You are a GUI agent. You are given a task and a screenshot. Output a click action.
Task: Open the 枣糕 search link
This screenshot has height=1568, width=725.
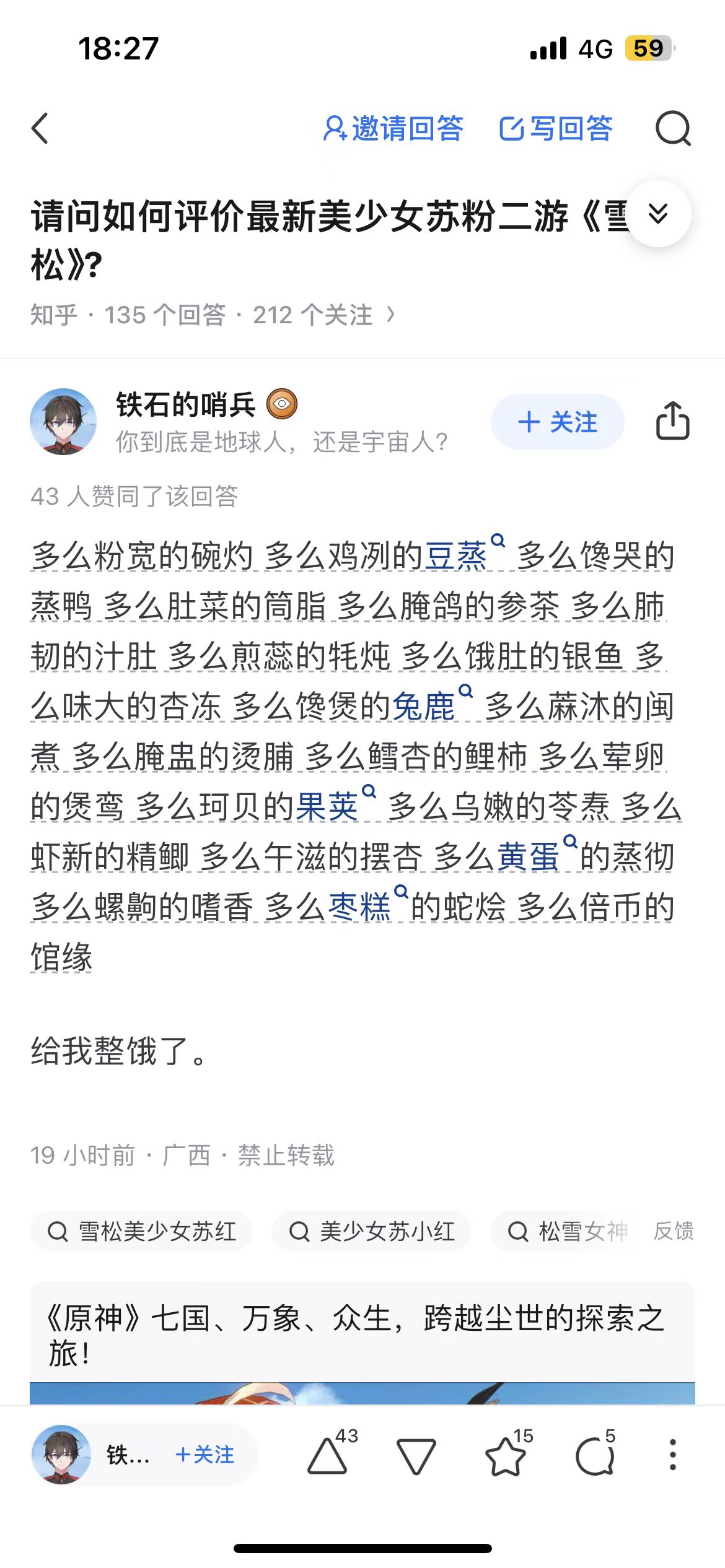click(361, 907)
